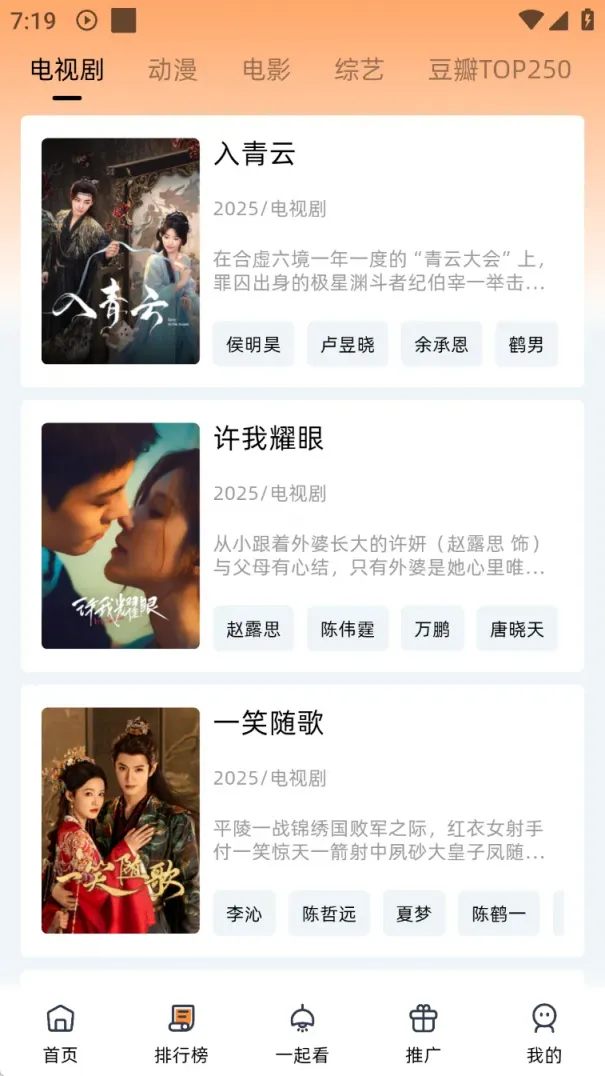605x1076 pixels.
Task: Open the 豆瓣TOP250 tab
Action: point(499,70)
